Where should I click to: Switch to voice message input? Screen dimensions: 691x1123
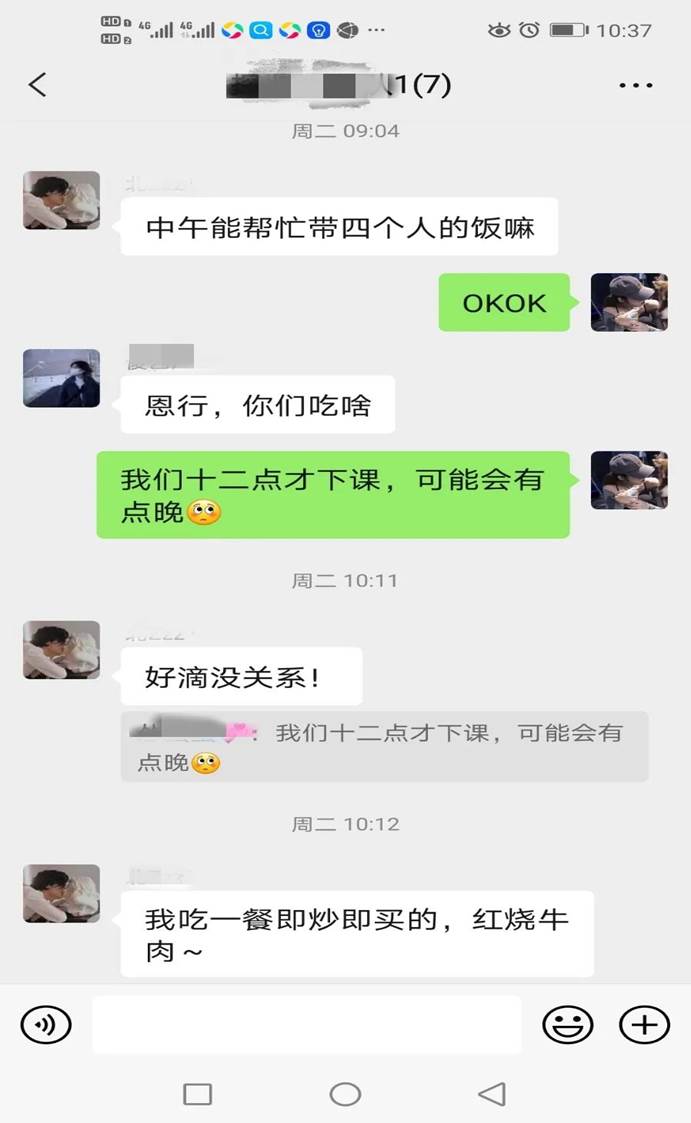[46, 1024]
